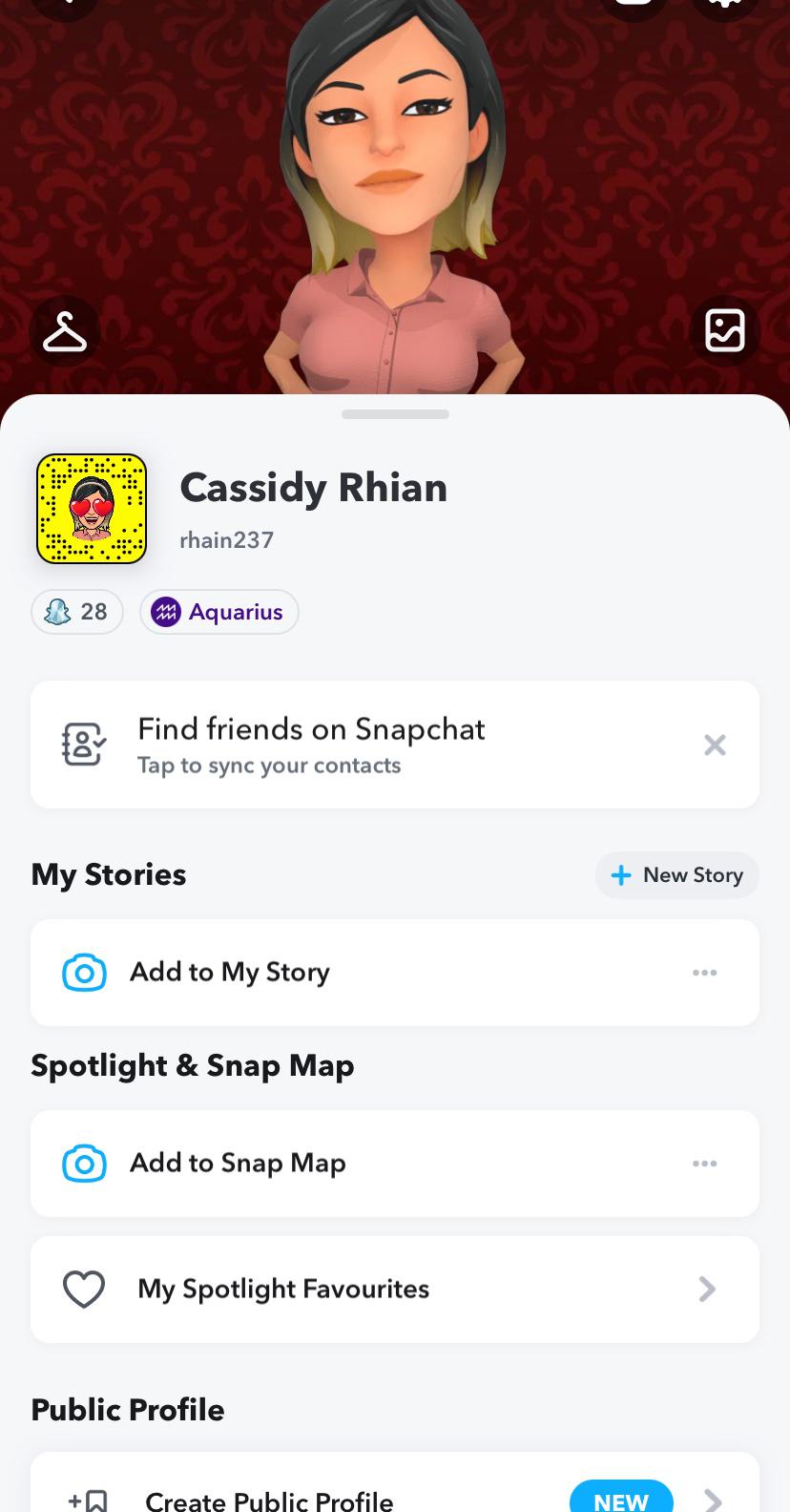Screen dimensions: 790x1512
Task: Open more options for My Story
Action: pos(704,973)
